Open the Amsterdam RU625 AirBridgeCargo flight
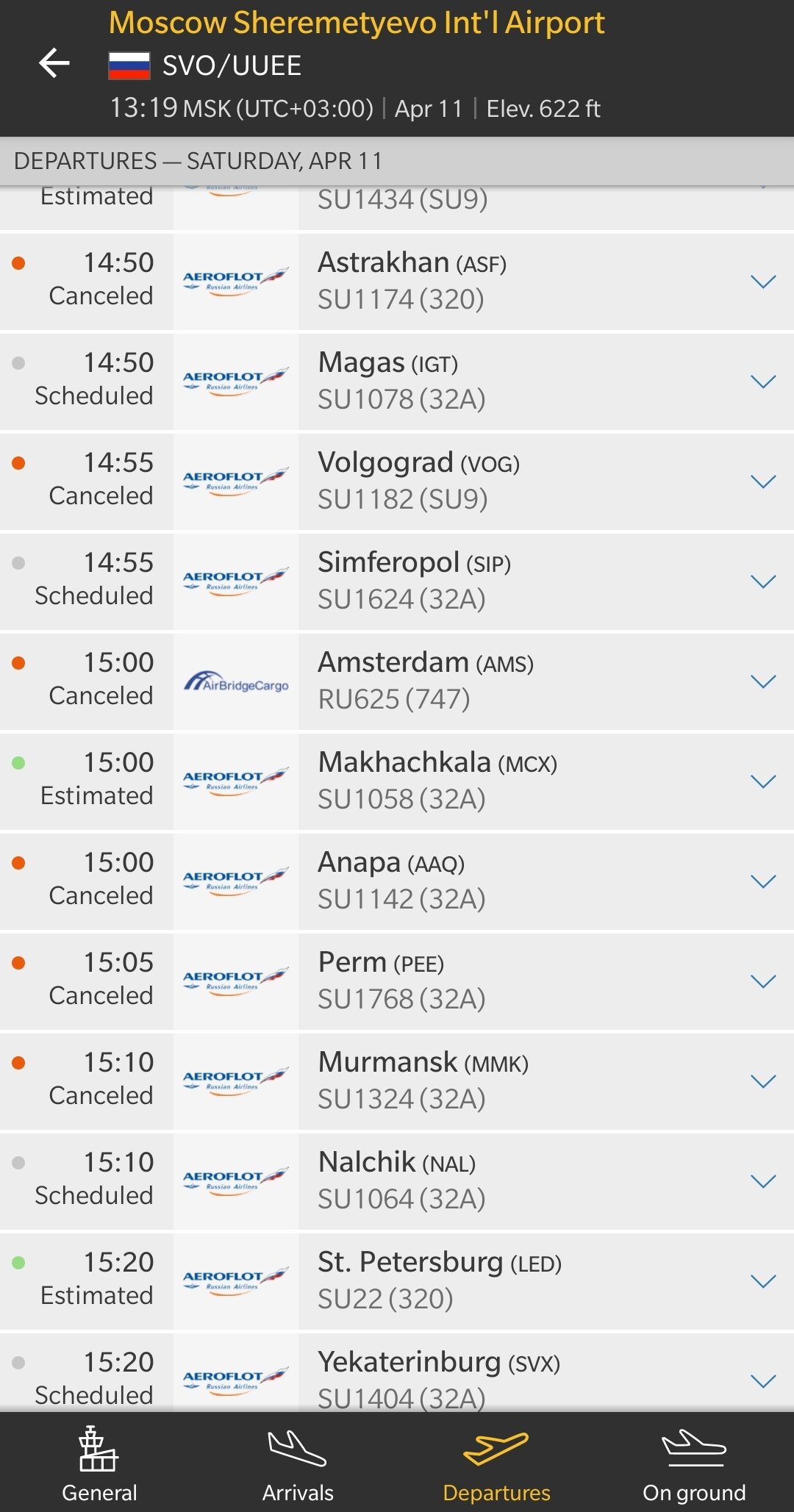 click(397, 681)
